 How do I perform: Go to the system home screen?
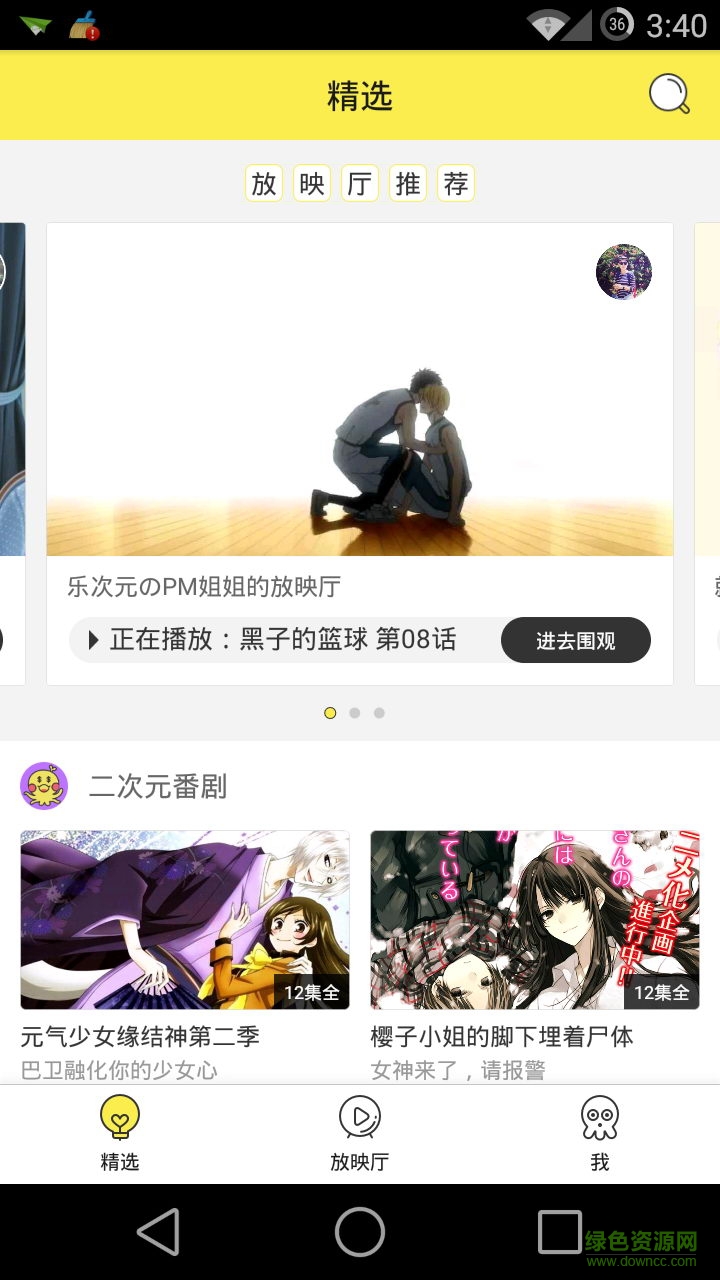tap(359, 1232)
